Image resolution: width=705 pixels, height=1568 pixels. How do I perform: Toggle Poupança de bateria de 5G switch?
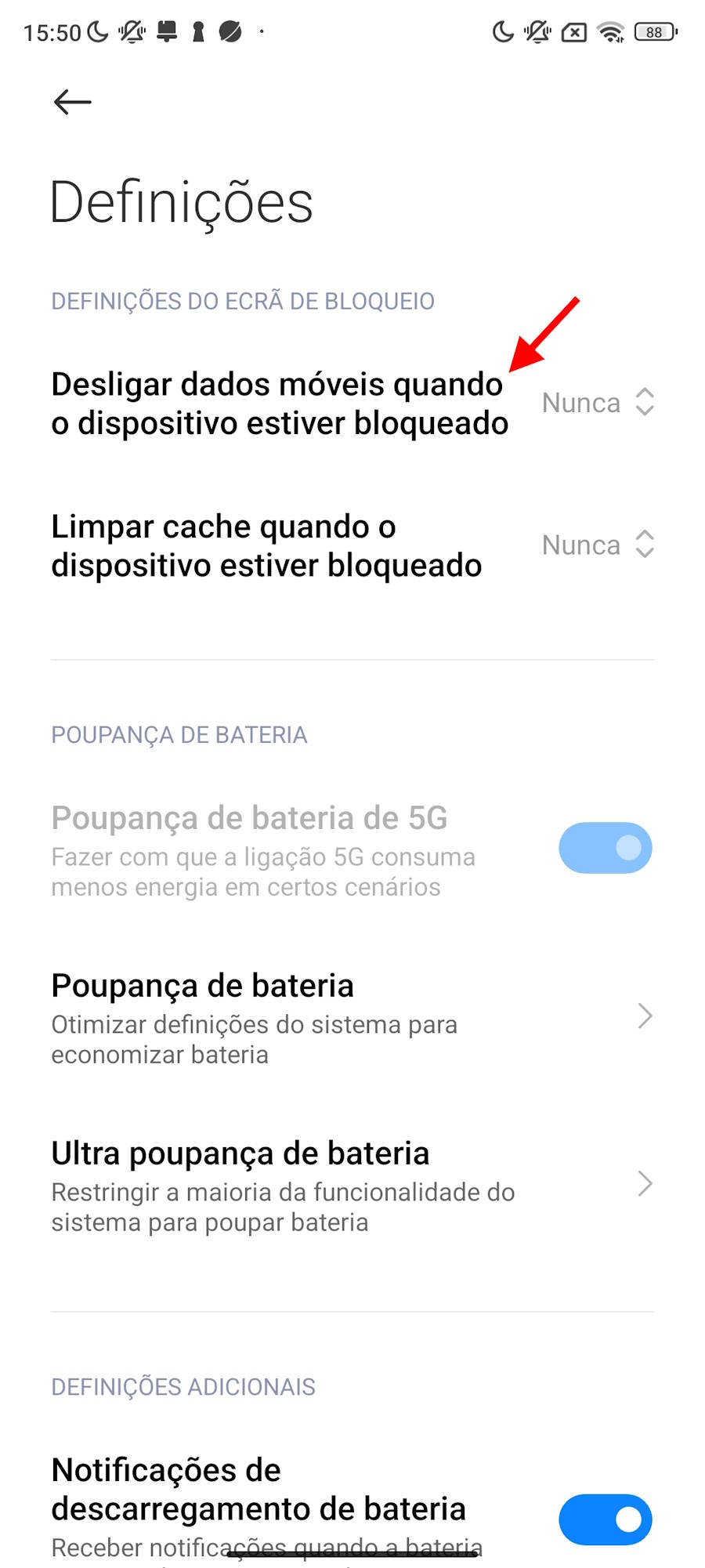[x=605, y=848]
